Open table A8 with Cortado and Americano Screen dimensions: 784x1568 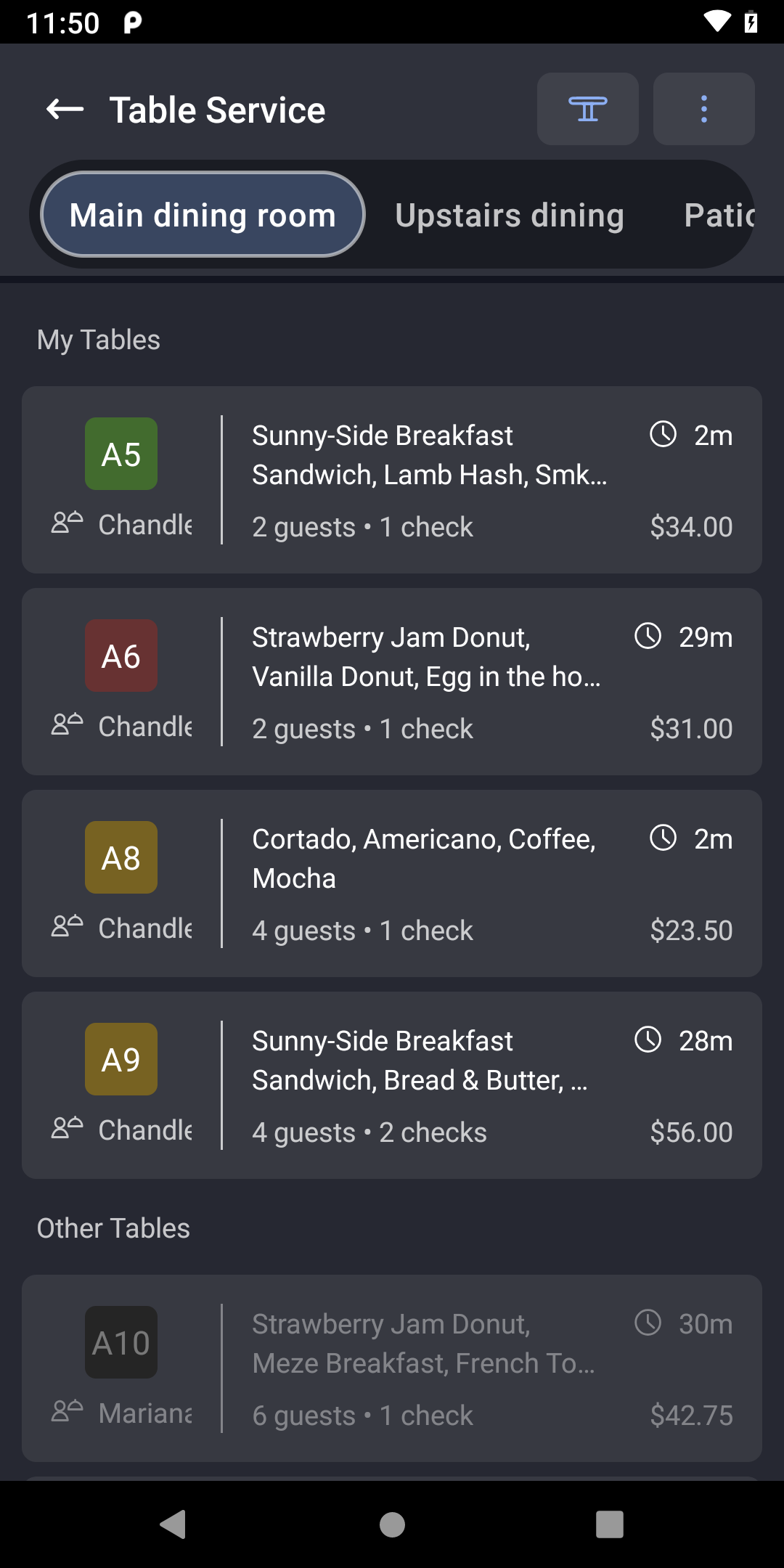point(392,882)
